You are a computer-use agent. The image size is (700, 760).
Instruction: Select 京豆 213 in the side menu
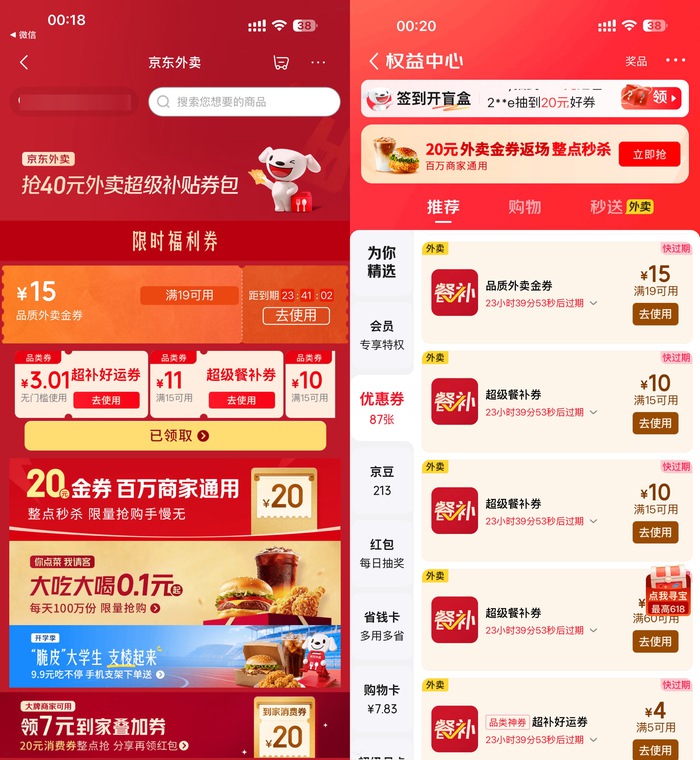point(382,481)
